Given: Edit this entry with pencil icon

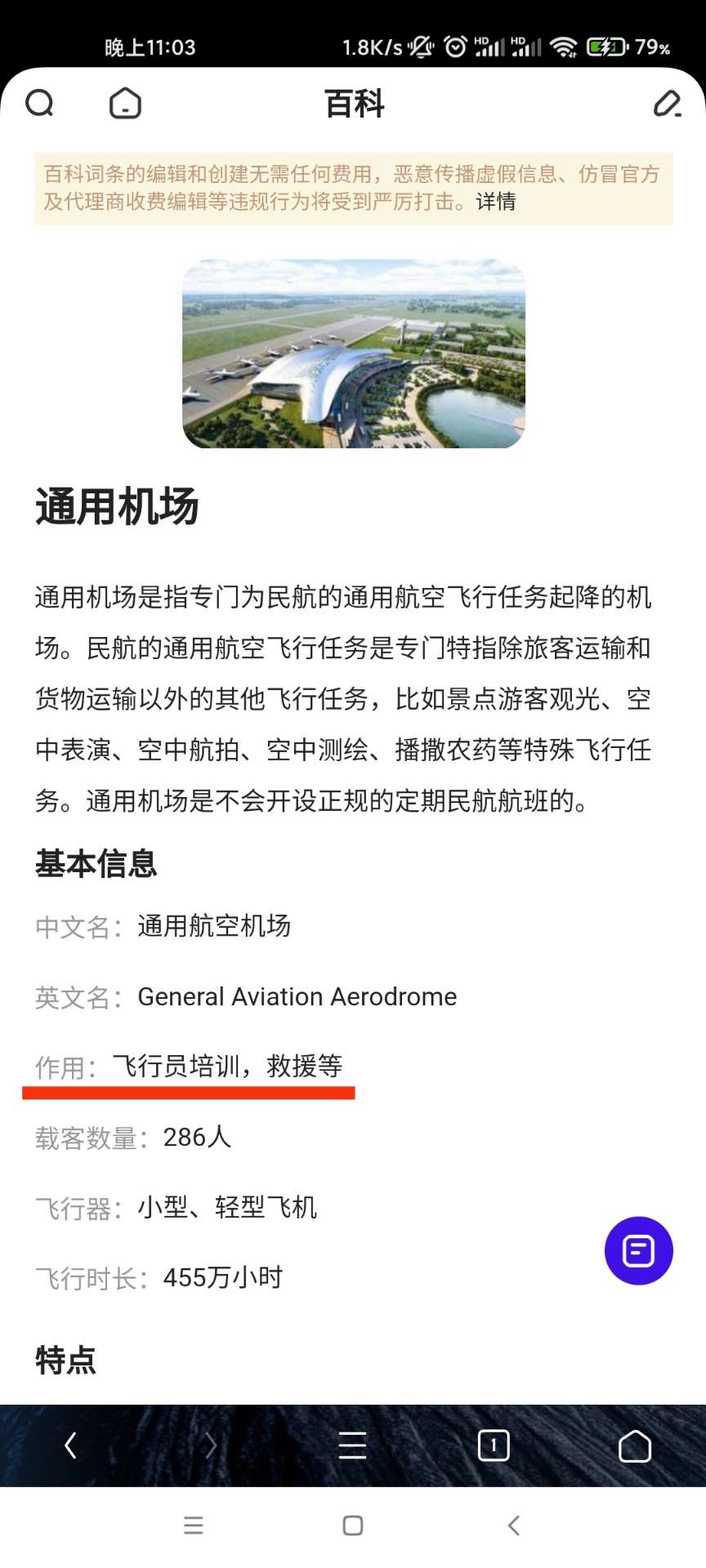Looking at the screenshot, I should click(667, 104).
